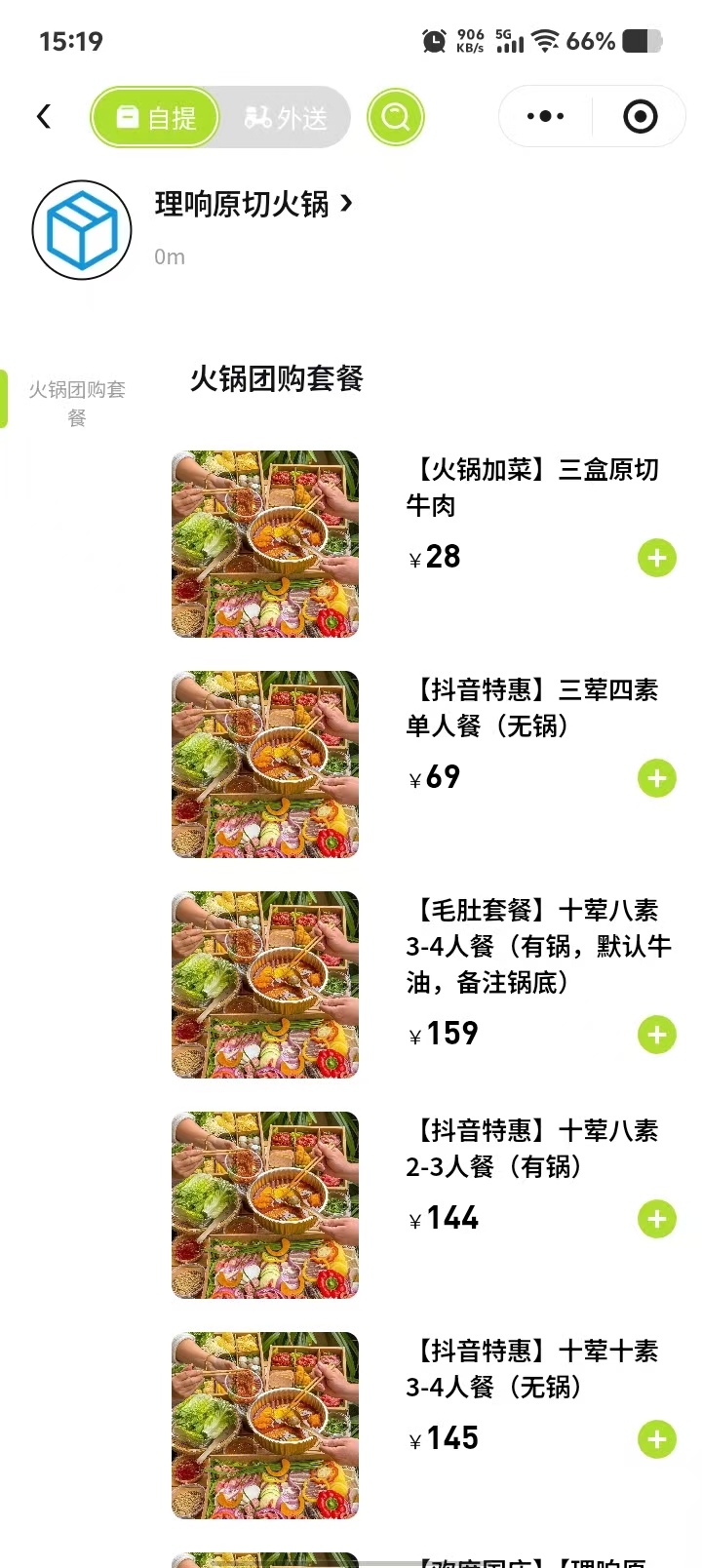This screenshot has height=1568, width=702.
Task: Open the 【毛肚套餐】十荤八素 item picture
Action: 265,985
